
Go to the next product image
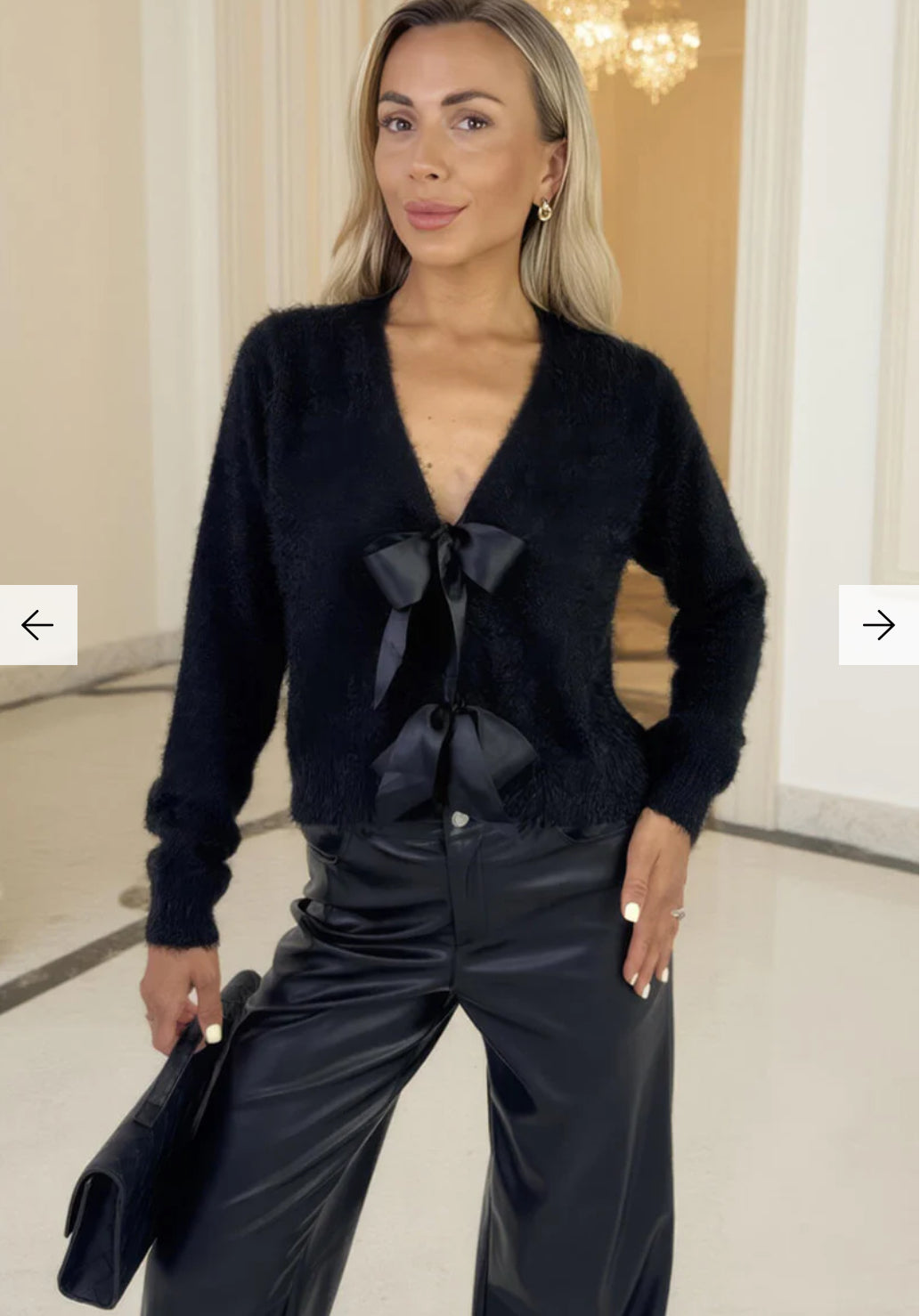point(878,625)
